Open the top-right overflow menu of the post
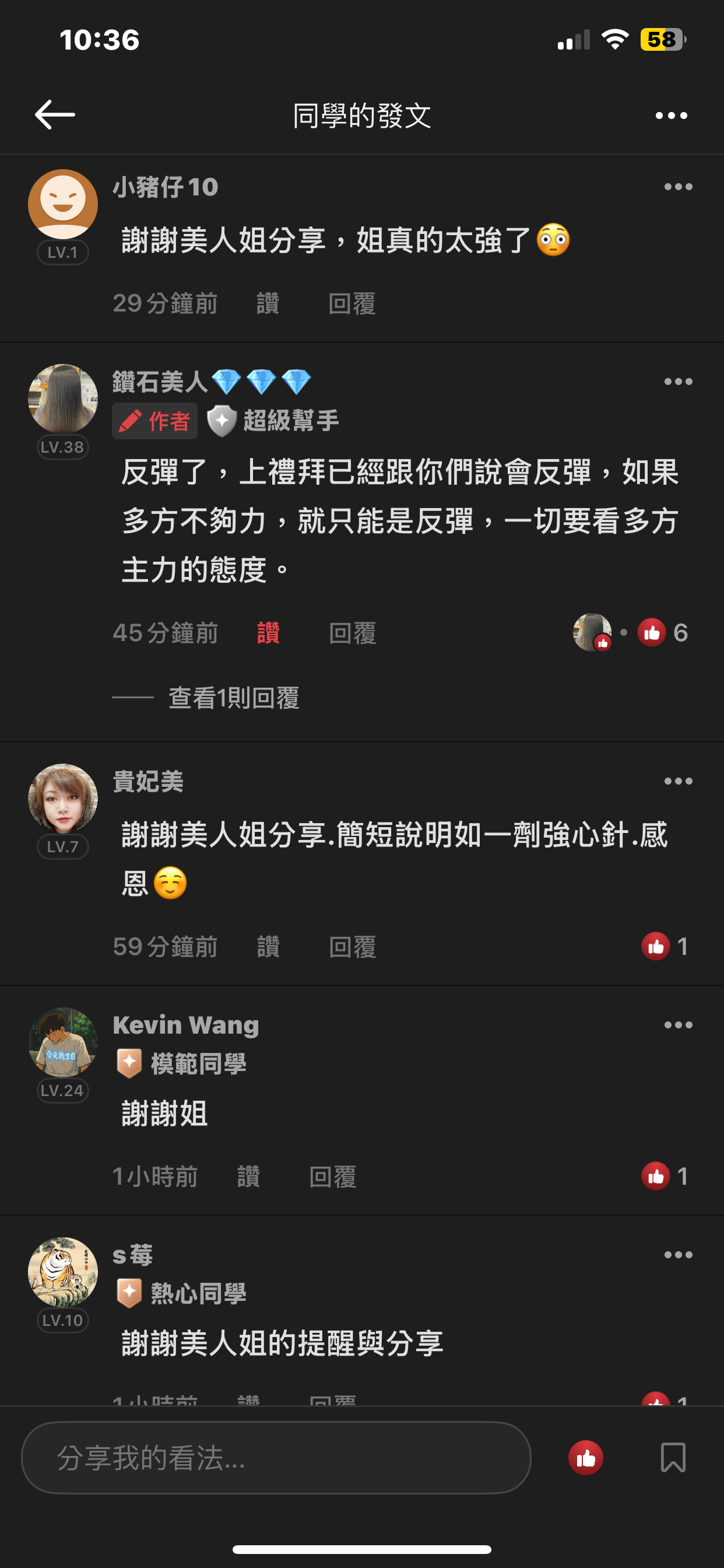The height and width of the screenshot is (1568, 724). 671,116
